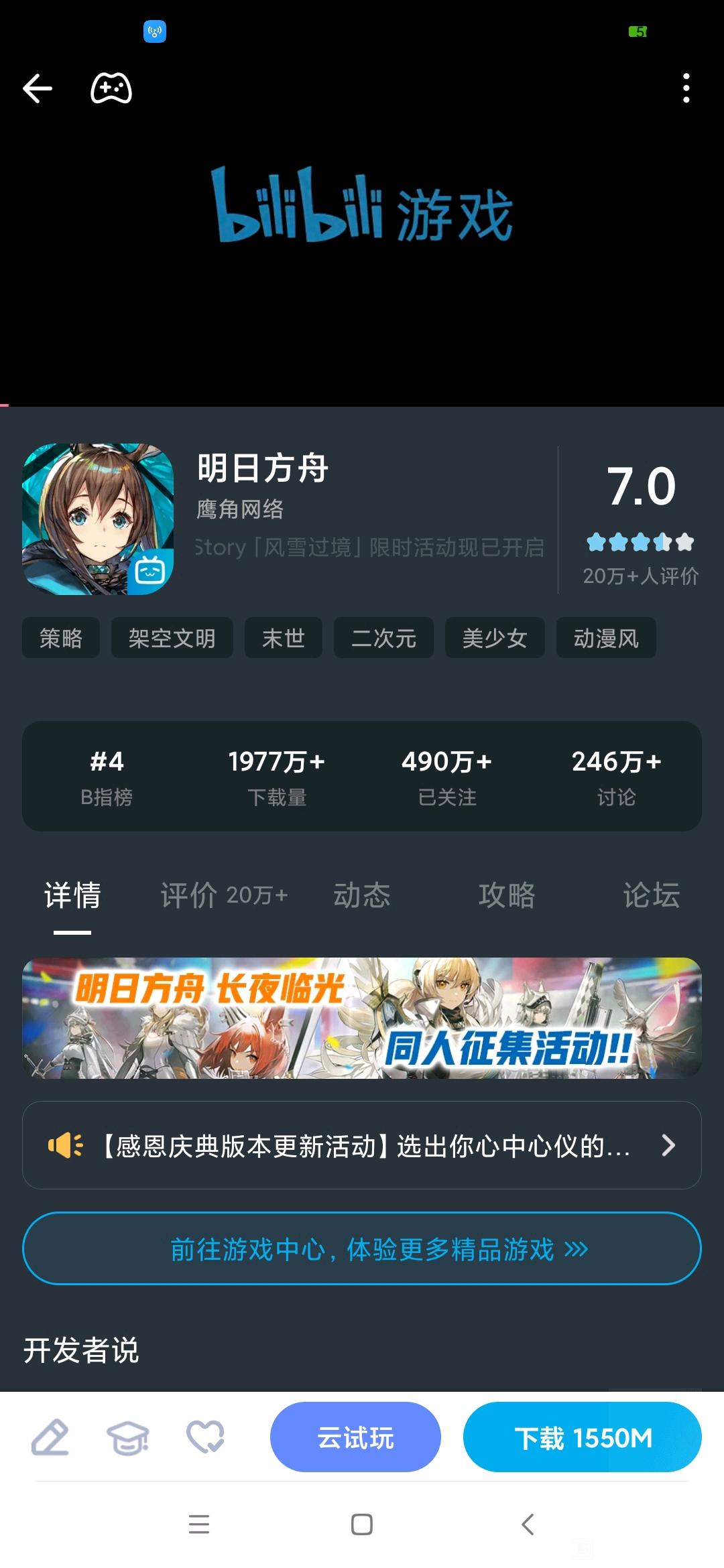This screenshot has width=724, height=1568.
Task: Select the 架空文明 tag chip
Action: click(172, 638)
